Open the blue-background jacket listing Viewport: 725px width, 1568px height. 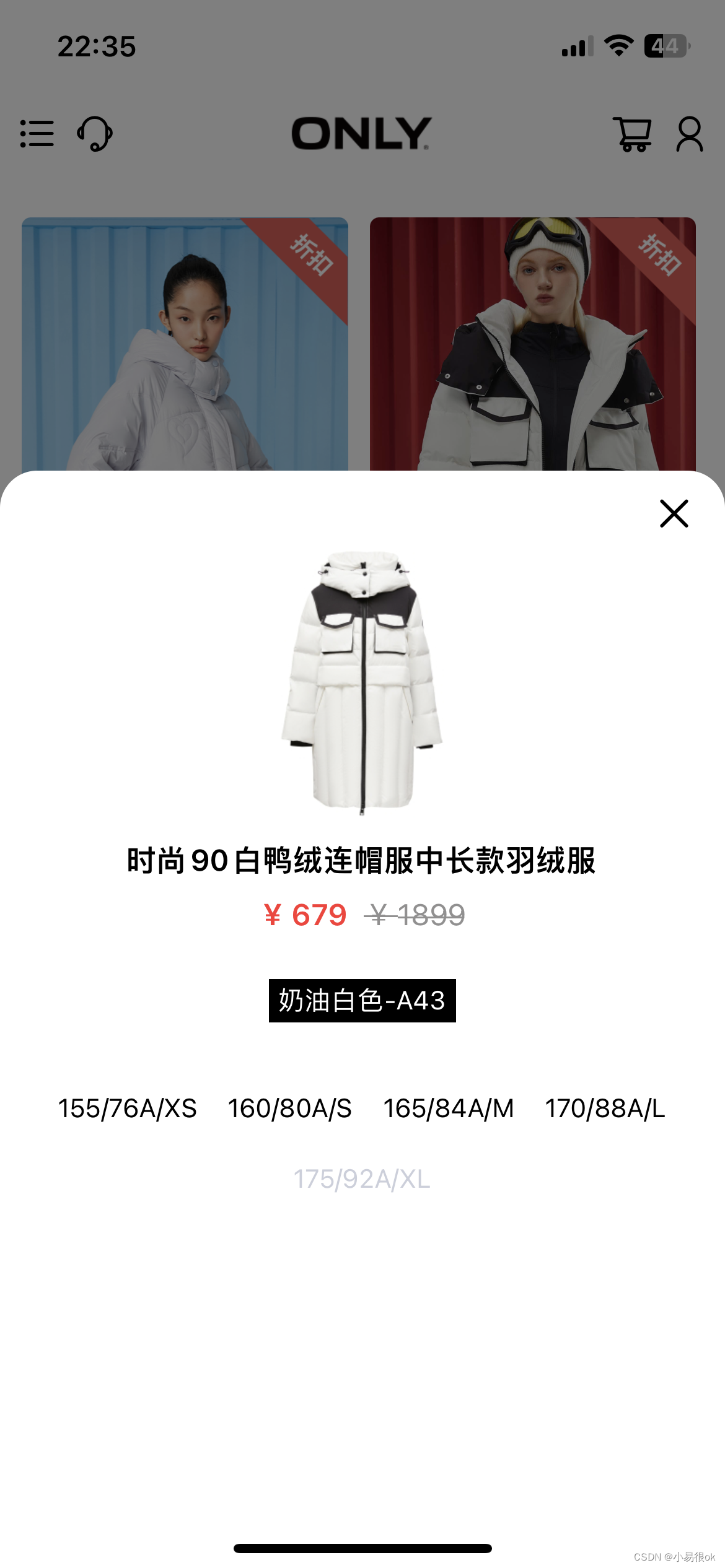pyautogui.click(x=185, y=347)
